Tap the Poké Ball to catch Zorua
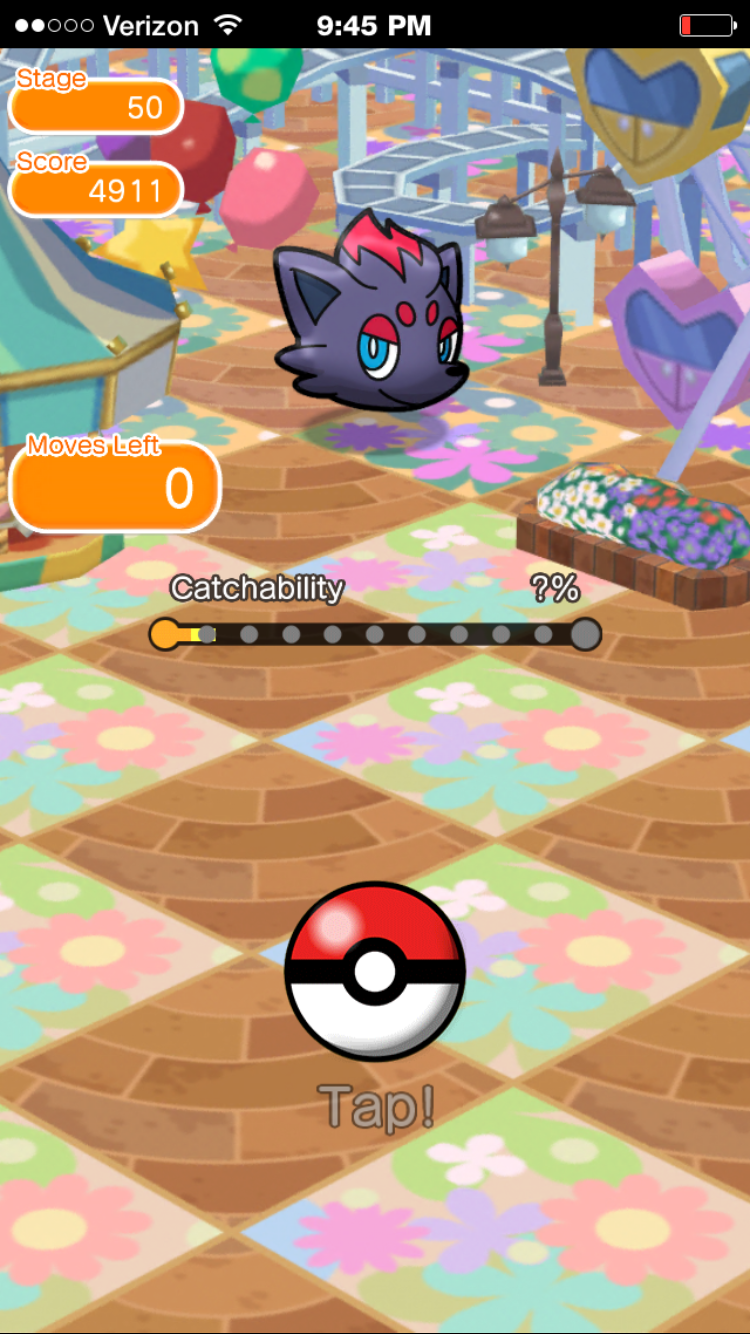750x1334 pixels. tap(375, 971)
